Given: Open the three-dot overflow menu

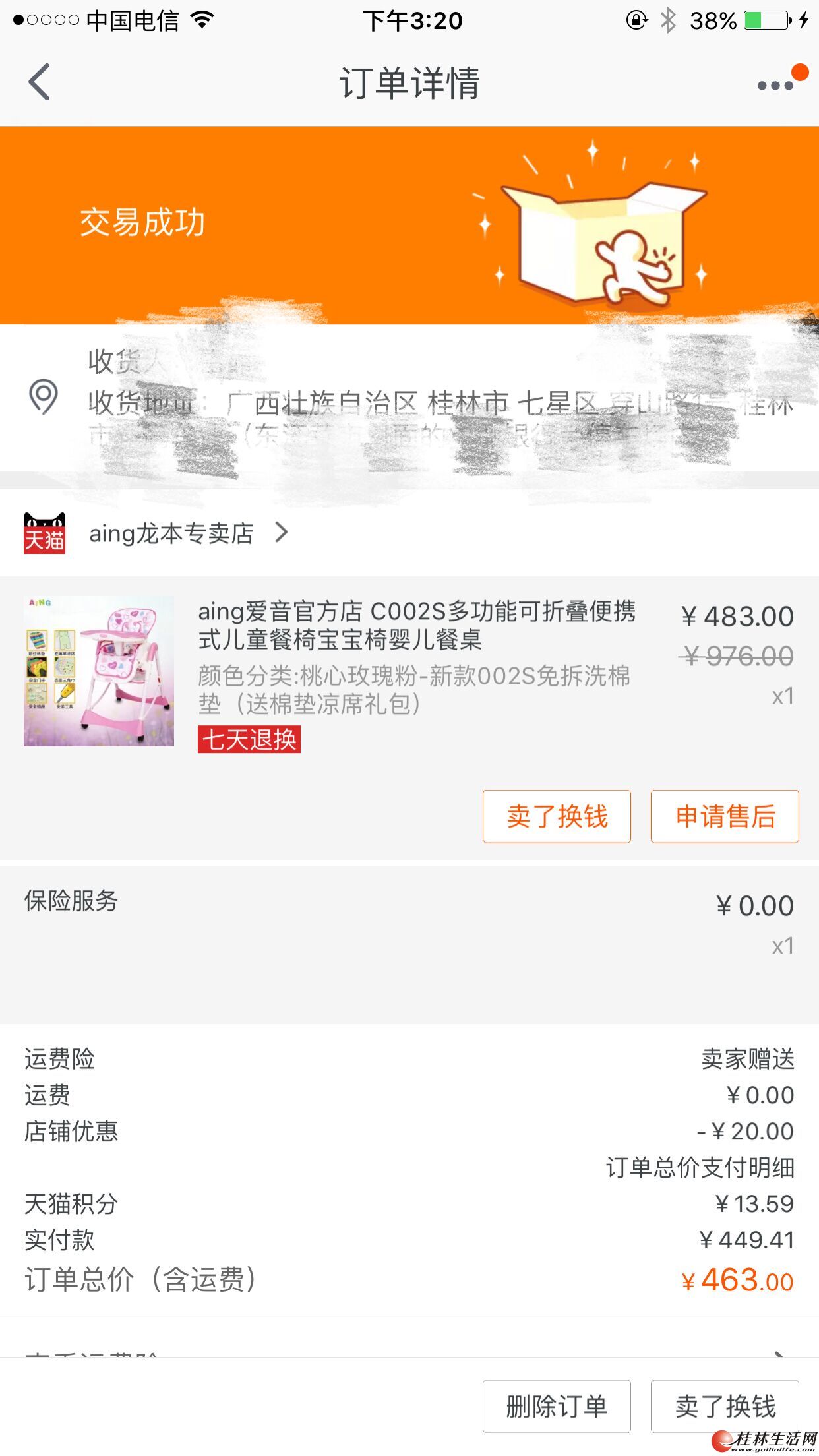Looking at the screenshot, I should pos(775,85).
